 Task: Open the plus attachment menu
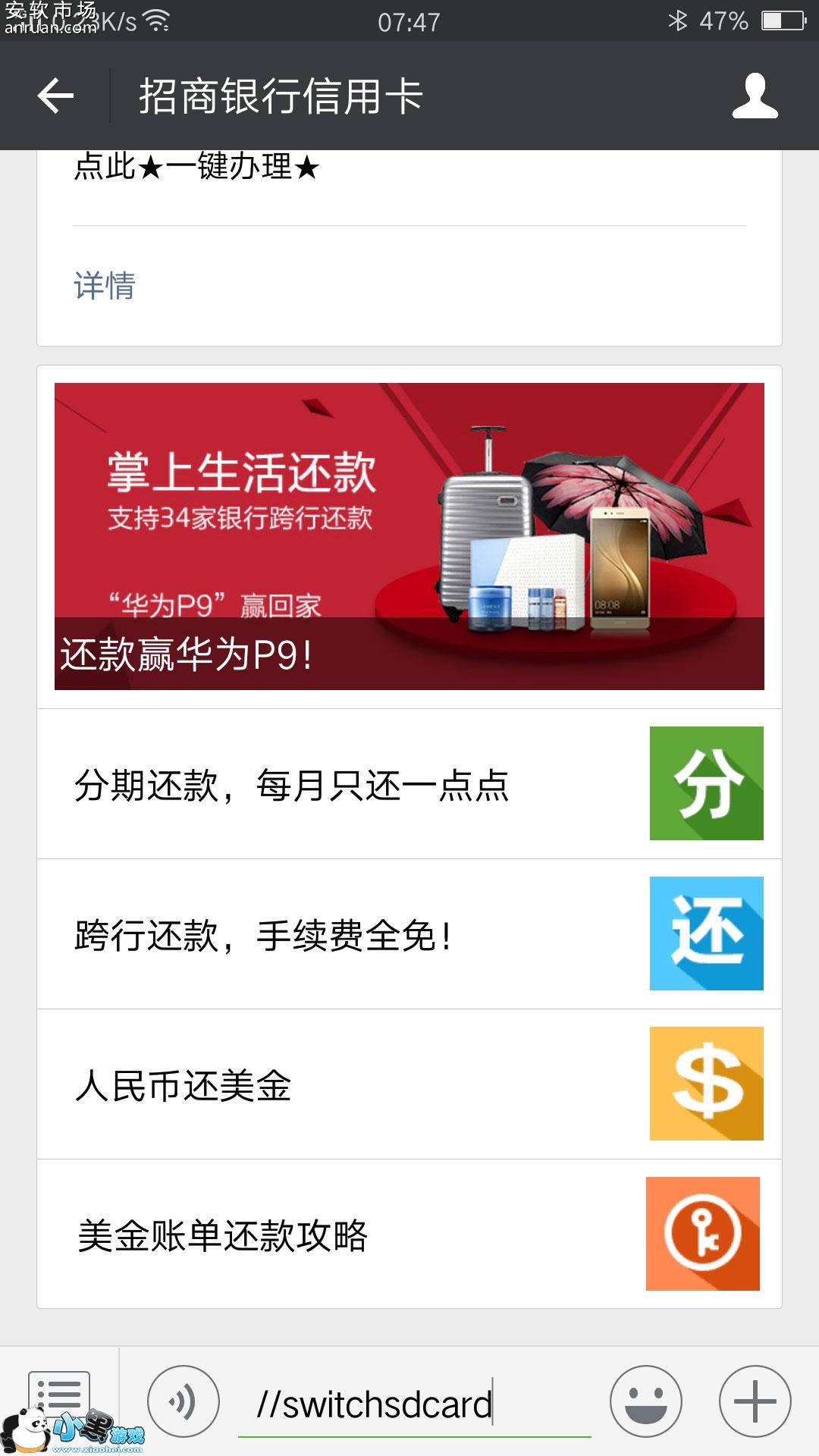755,1401
